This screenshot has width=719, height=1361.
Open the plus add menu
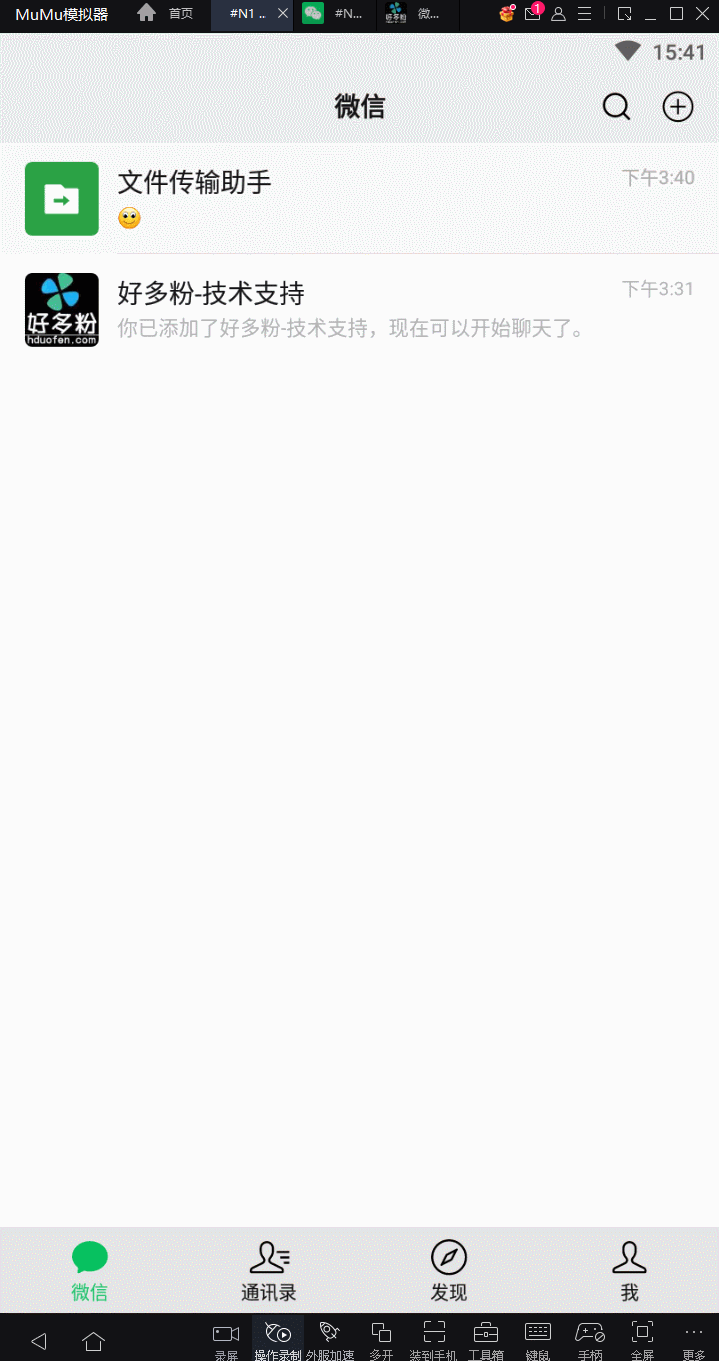click(678, 107)
